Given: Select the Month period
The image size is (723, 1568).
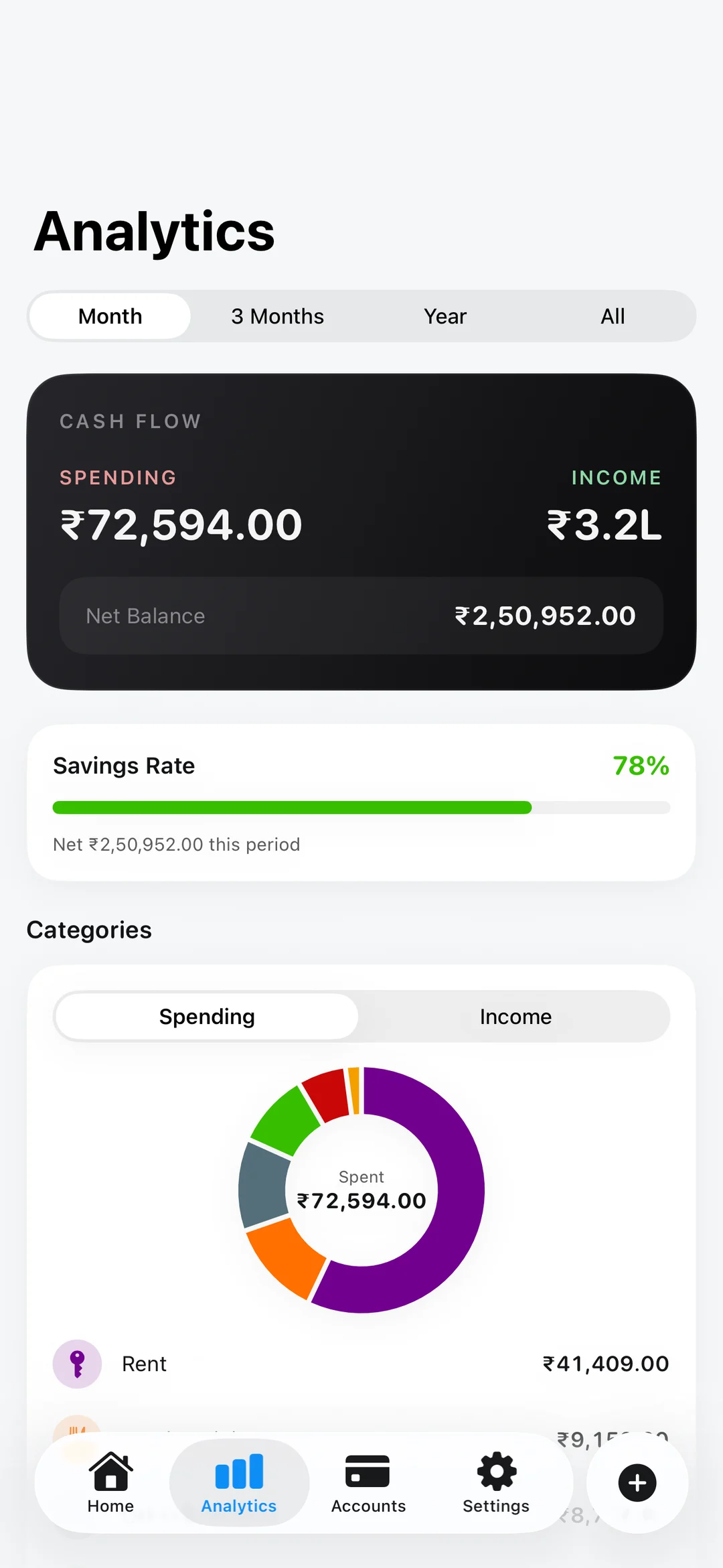Looking at the screenshot, I should 110,316.
